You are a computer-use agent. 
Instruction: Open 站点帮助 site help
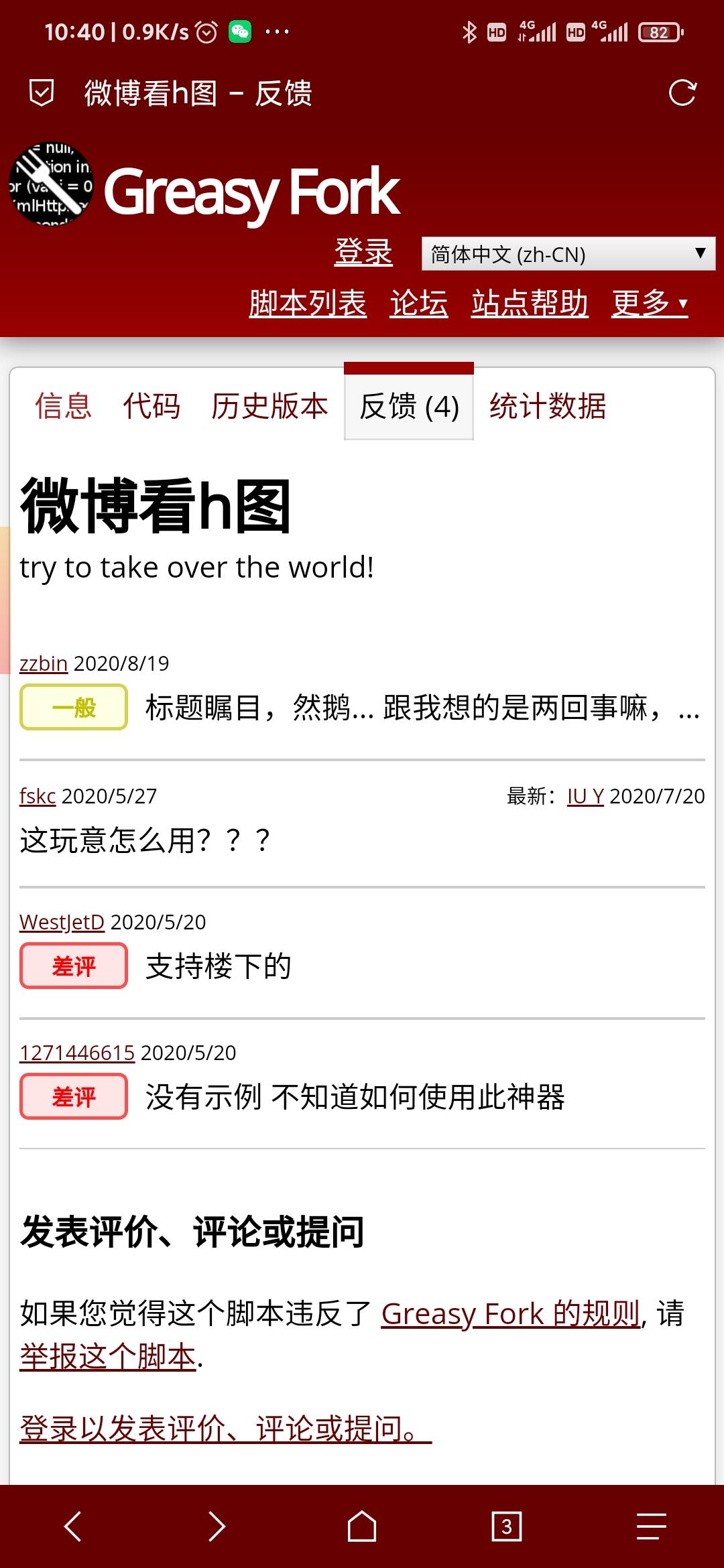[530, 303]
